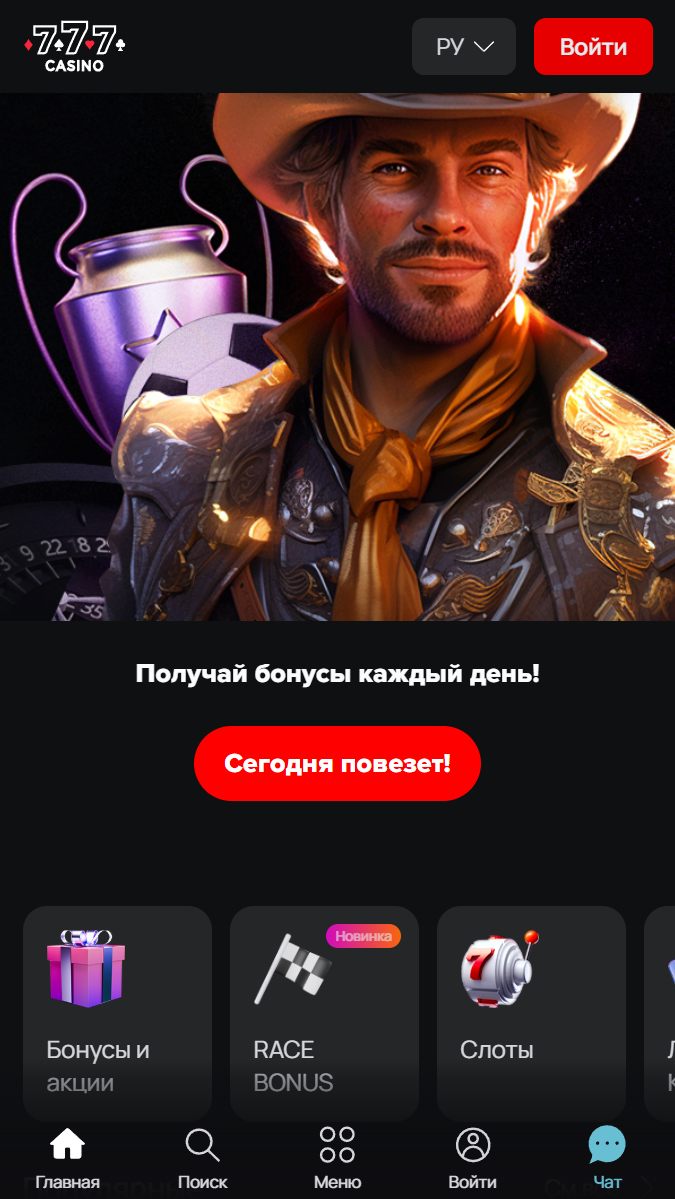
Task: Open the РУ language dropdown
Action: (x=464, y=47)
